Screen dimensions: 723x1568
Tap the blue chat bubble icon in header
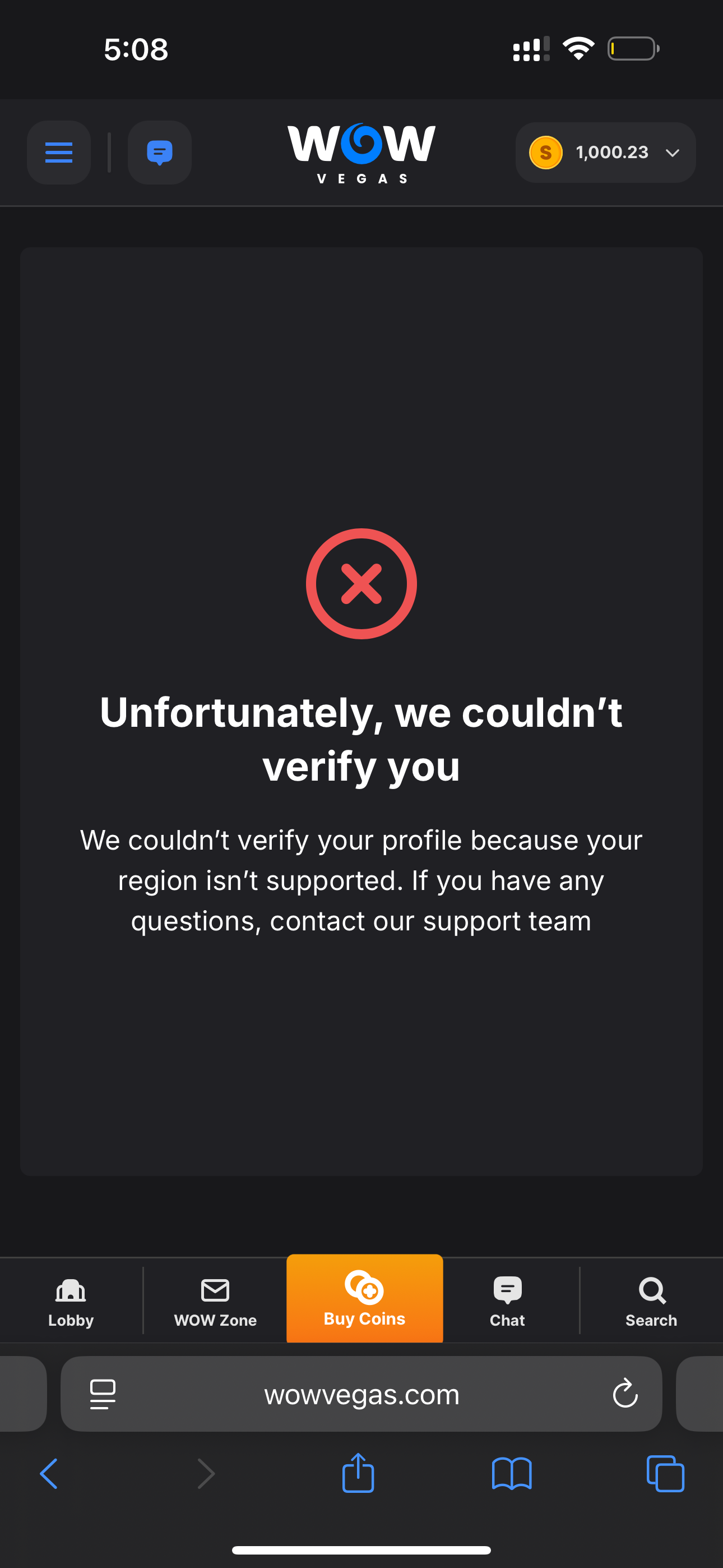click(x=159, y=152)
